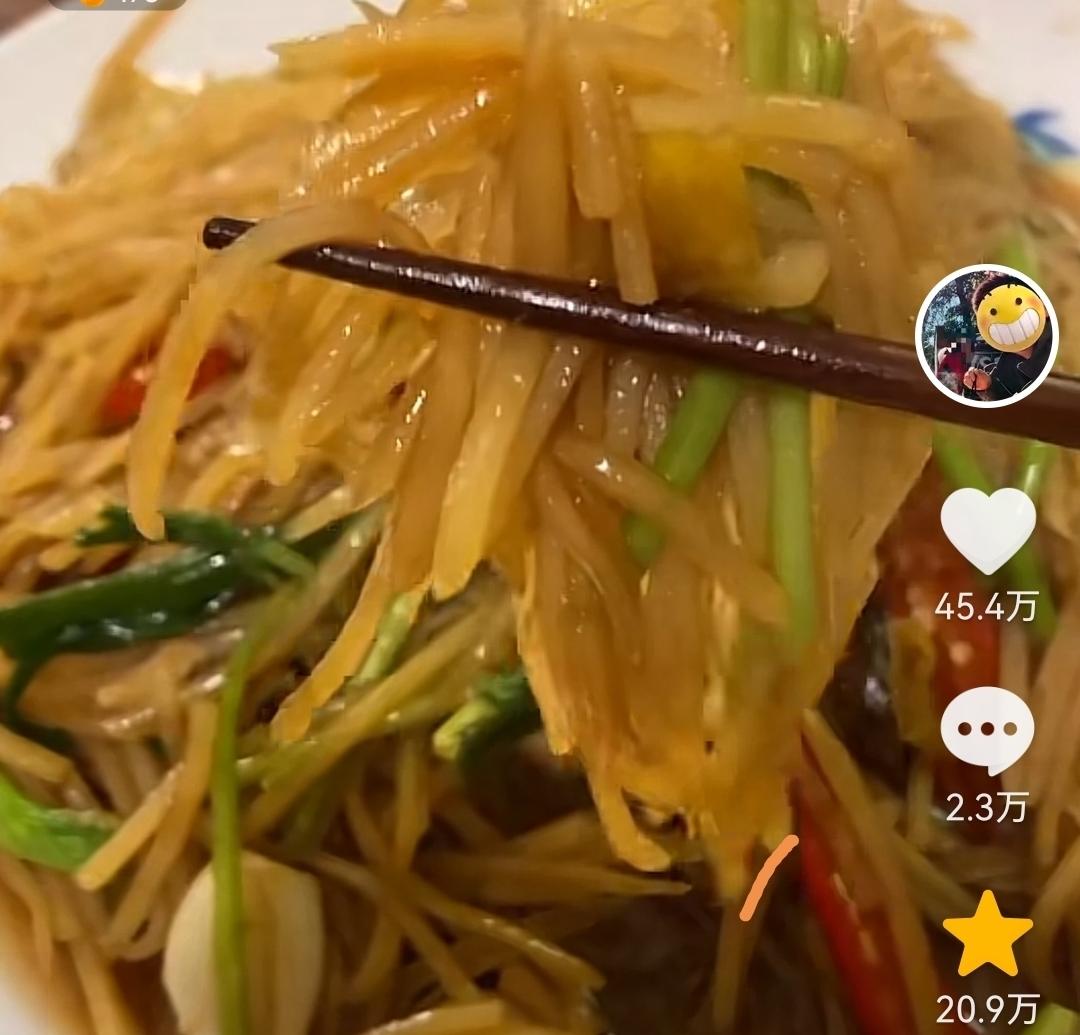Favorite this post with the star icon
Screen dimensions: 1080x1035
pos(987,935)
